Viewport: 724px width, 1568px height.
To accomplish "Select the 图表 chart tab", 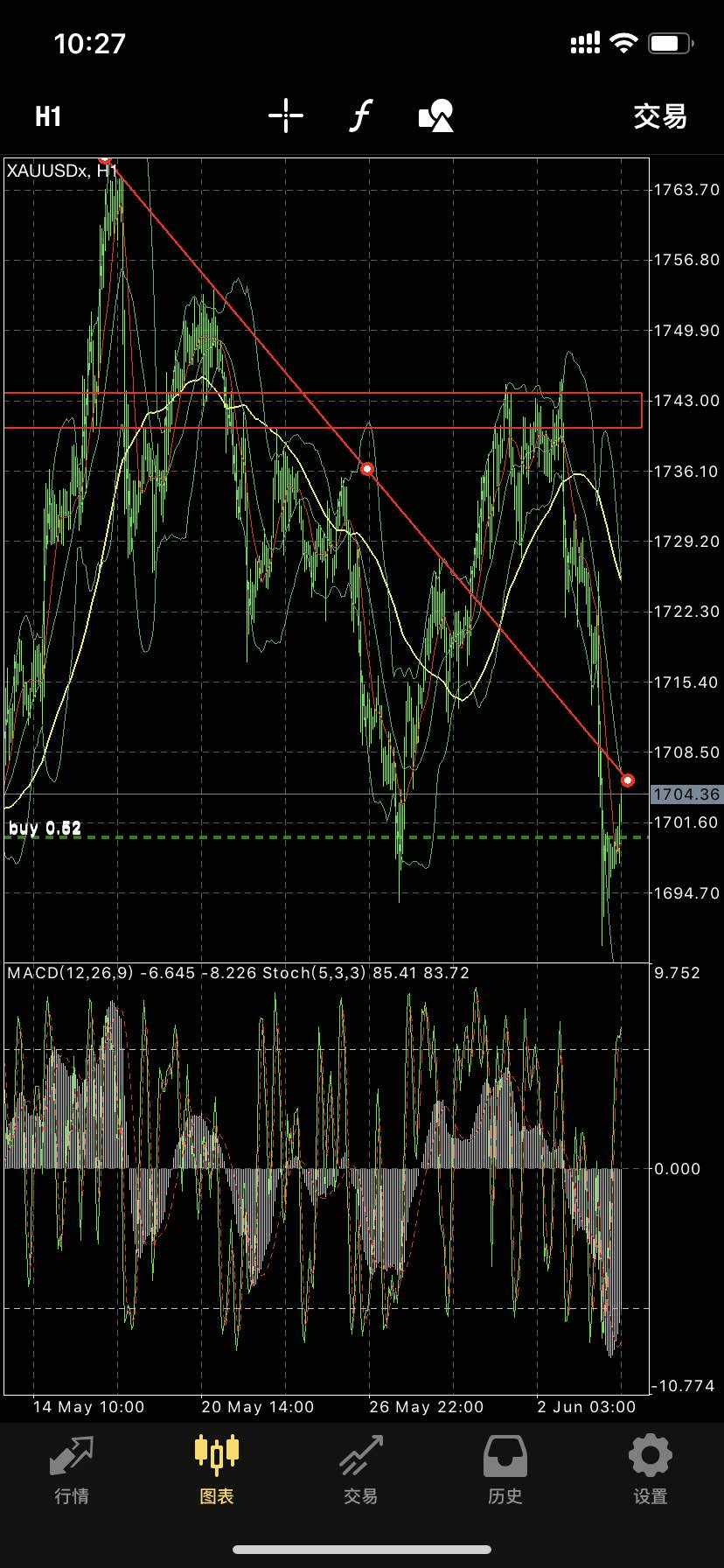I will pyautogui.click(x=217, y=1470).
